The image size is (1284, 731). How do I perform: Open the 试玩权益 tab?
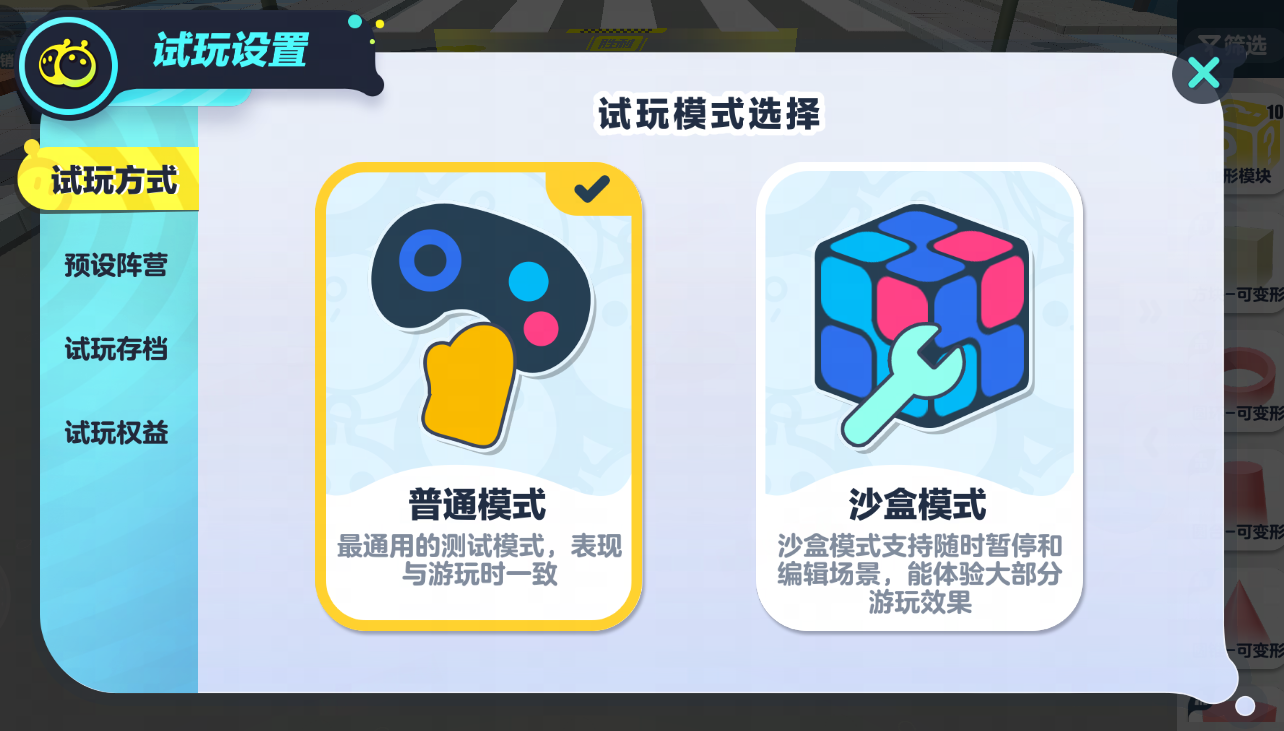(x=115, y=433)
